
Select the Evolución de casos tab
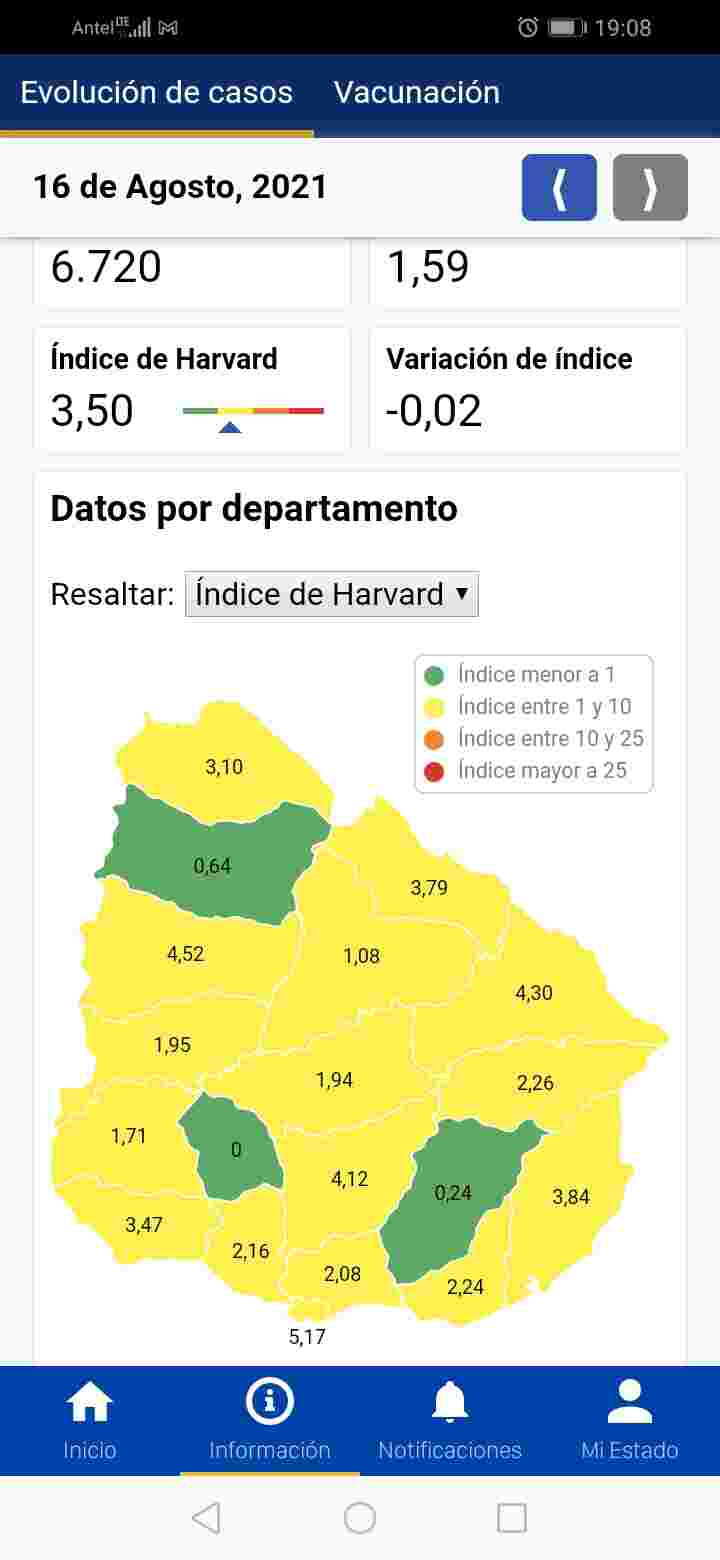(157, 93)
